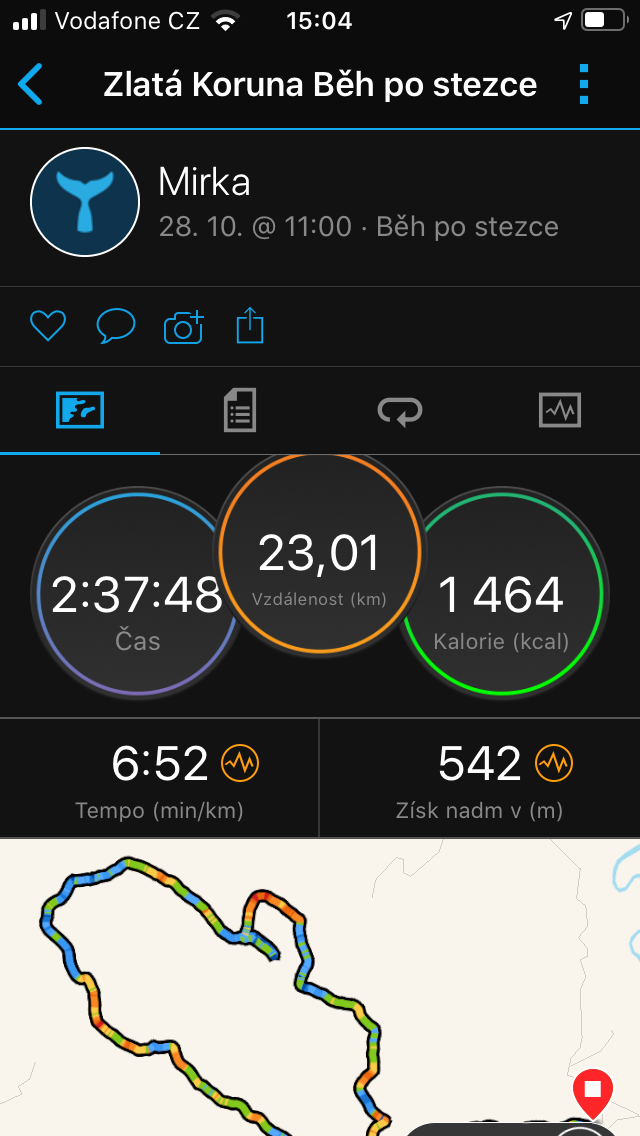Share this activity
Viewport: 640px width, 1136px height.
tap(250, 325)
